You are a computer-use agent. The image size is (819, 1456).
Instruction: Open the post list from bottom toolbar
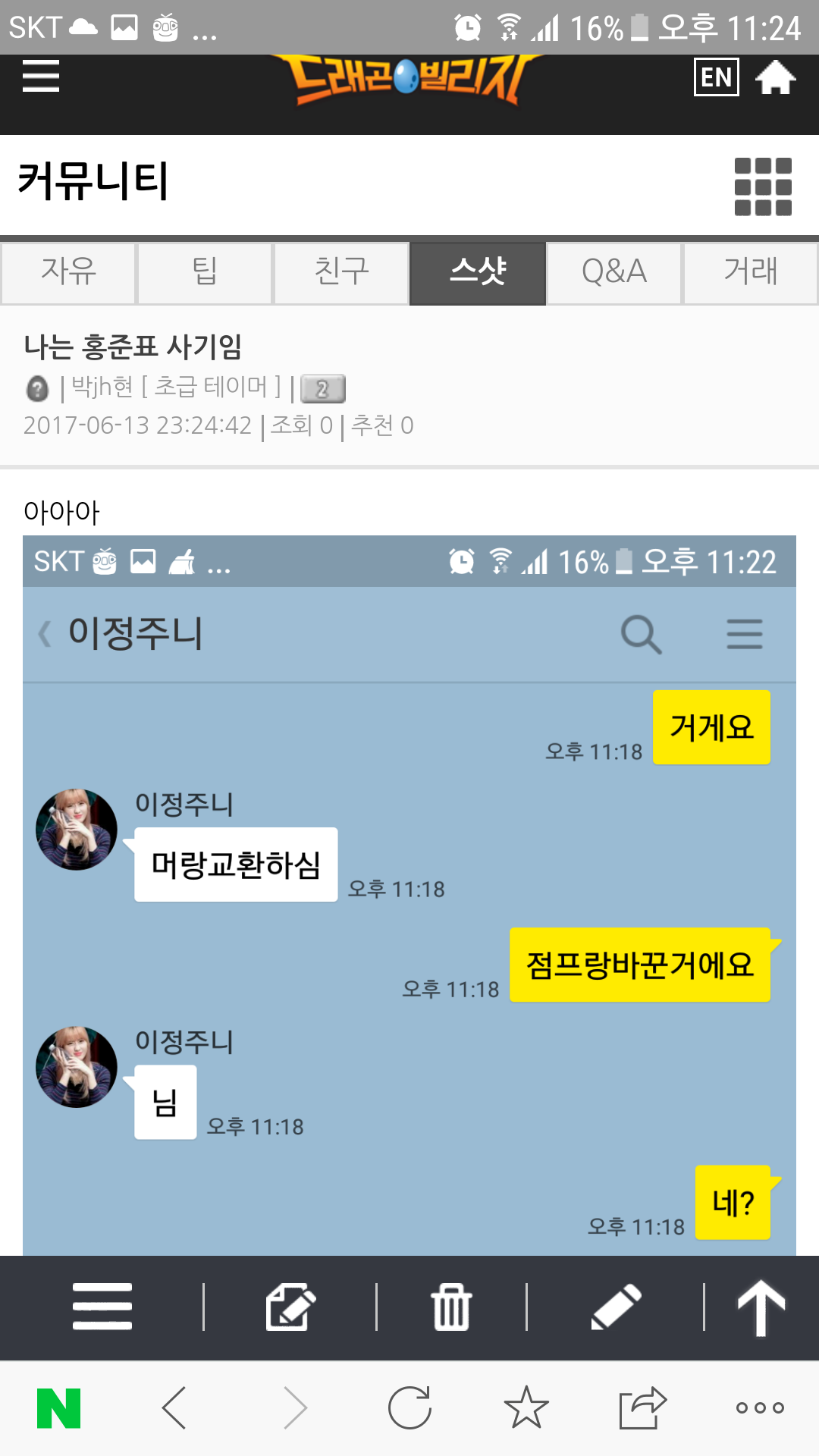point(102,1307)
